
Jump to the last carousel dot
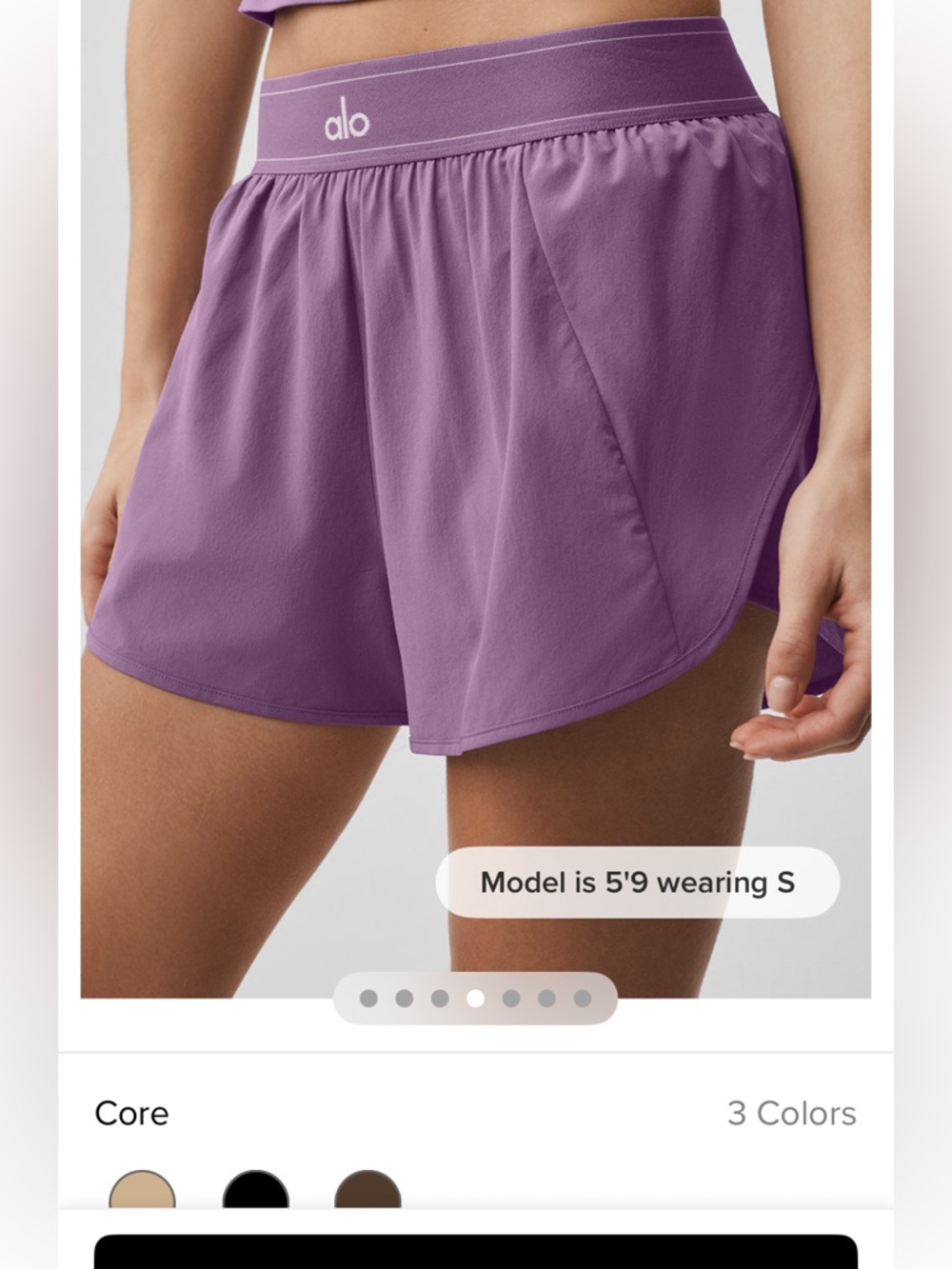point(582,997)
